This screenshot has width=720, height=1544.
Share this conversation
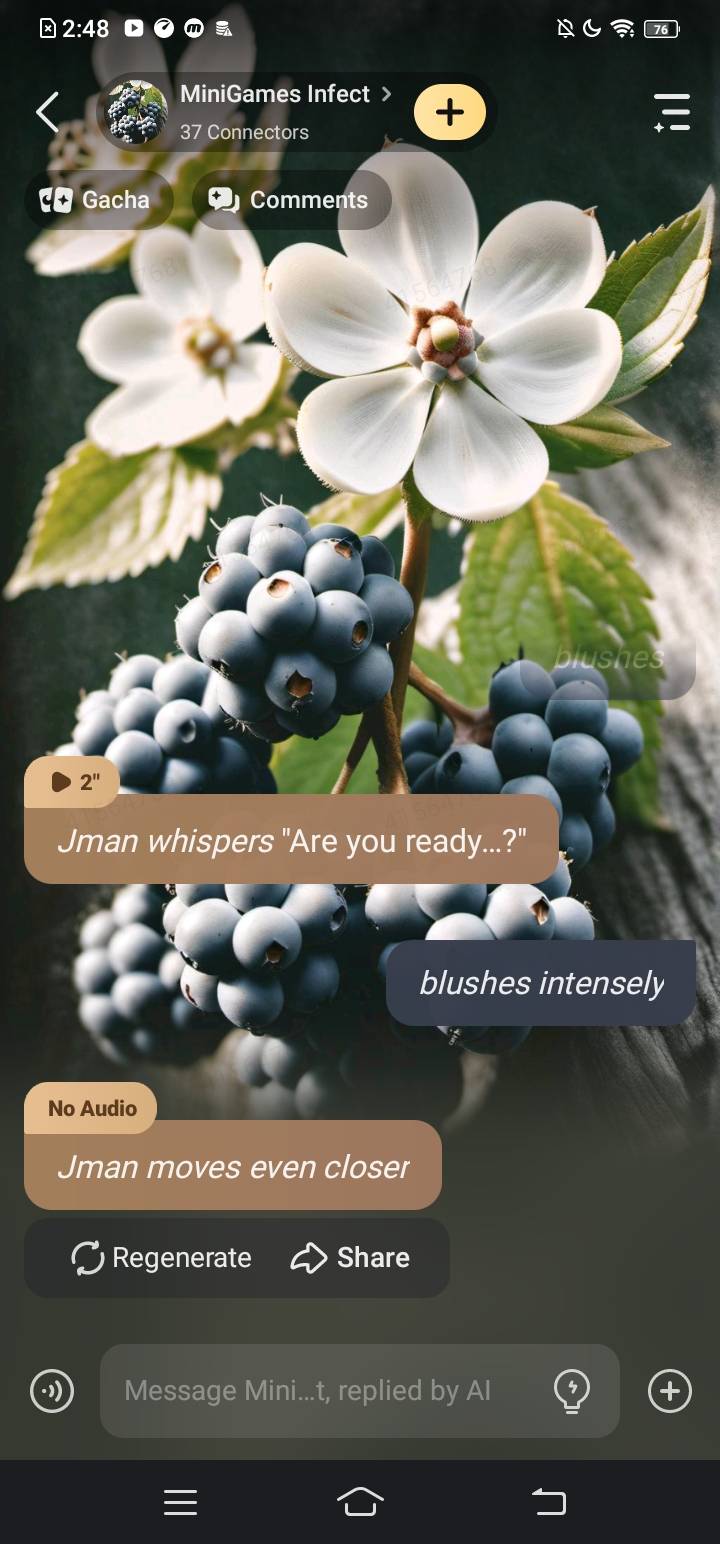pyautogui.click(x=350, y=1258)
